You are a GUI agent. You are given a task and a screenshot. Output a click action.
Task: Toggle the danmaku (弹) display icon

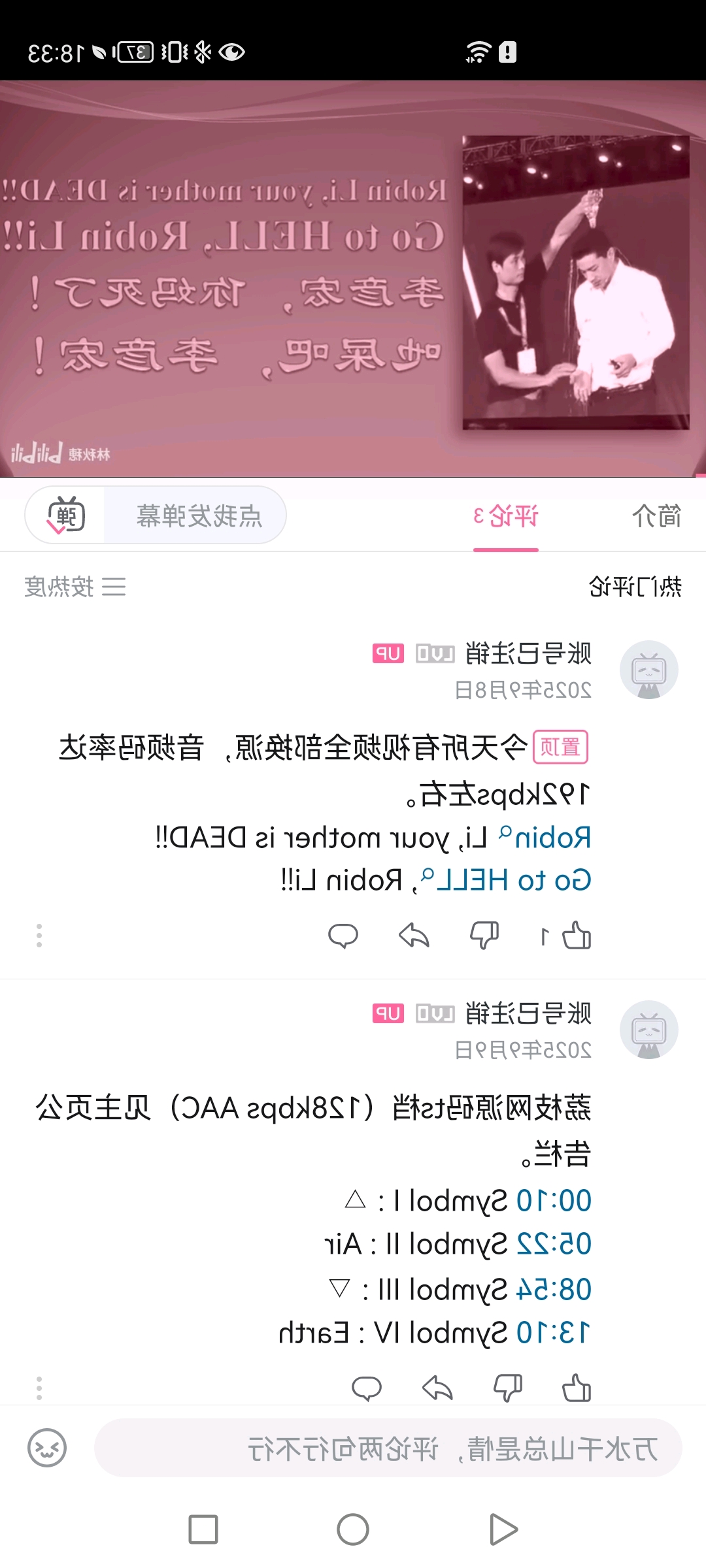coord(66,515)
